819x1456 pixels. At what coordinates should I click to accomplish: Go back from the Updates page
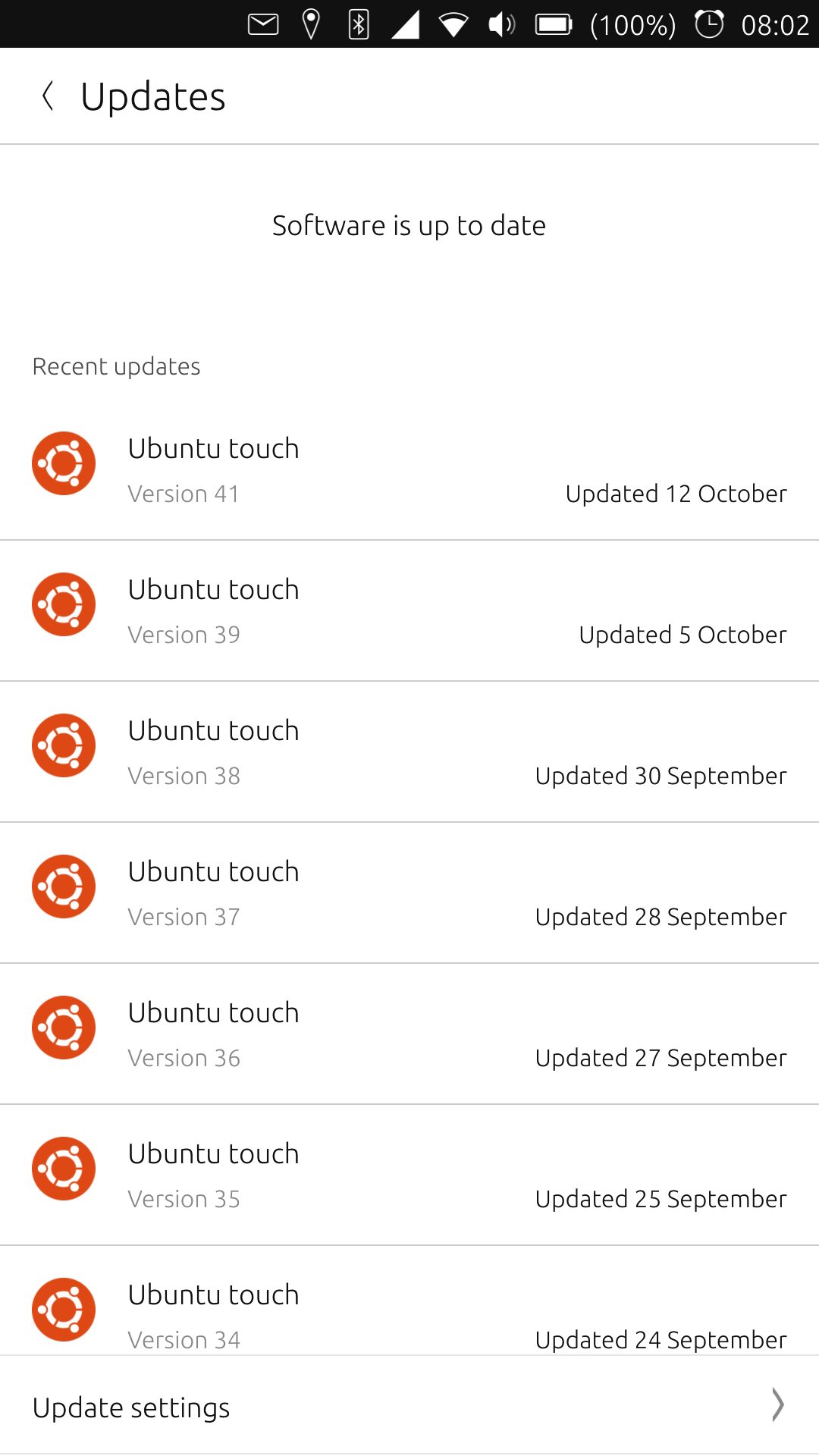coord(48,96)
